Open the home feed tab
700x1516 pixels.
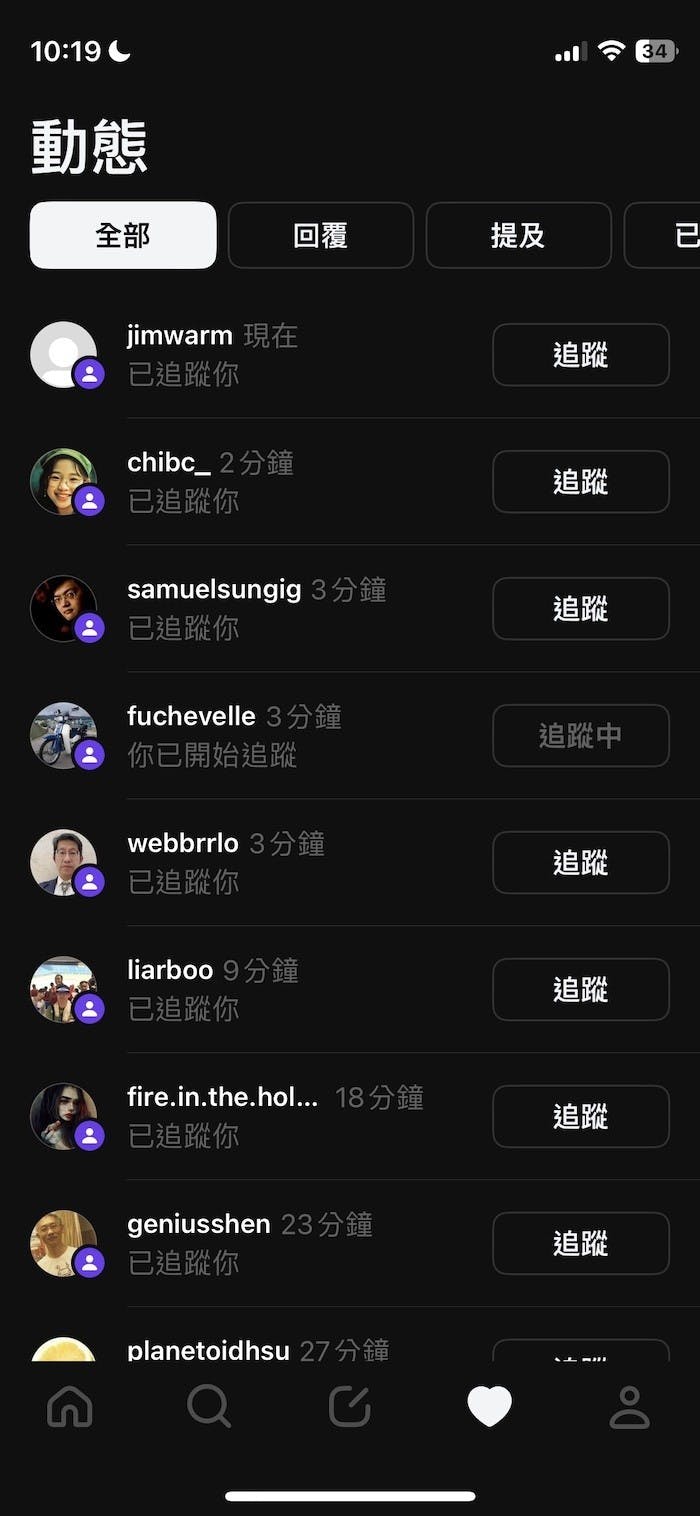point(70,1407)
